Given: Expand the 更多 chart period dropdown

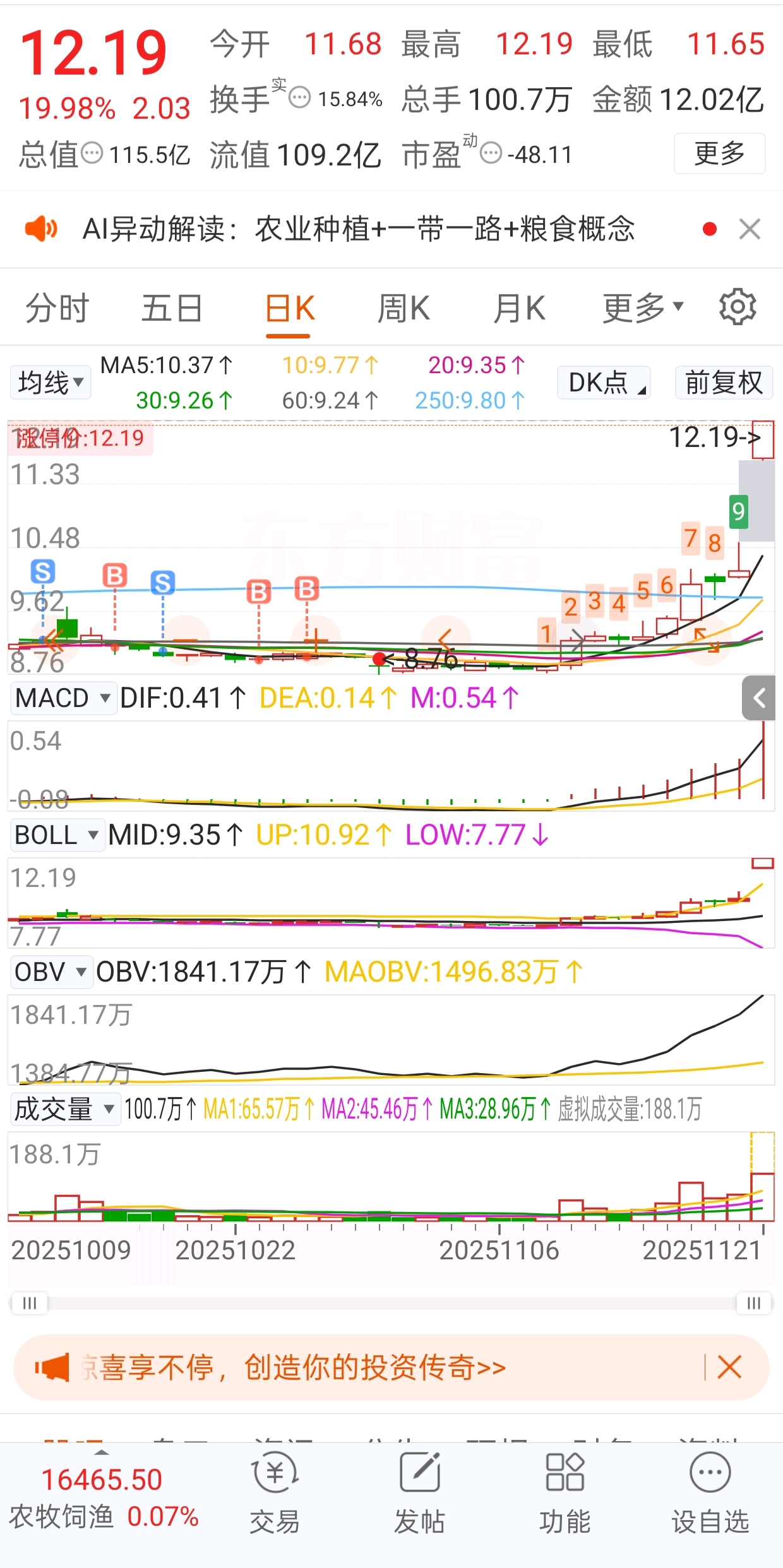Looking at the screenshot, I should 642,309.
